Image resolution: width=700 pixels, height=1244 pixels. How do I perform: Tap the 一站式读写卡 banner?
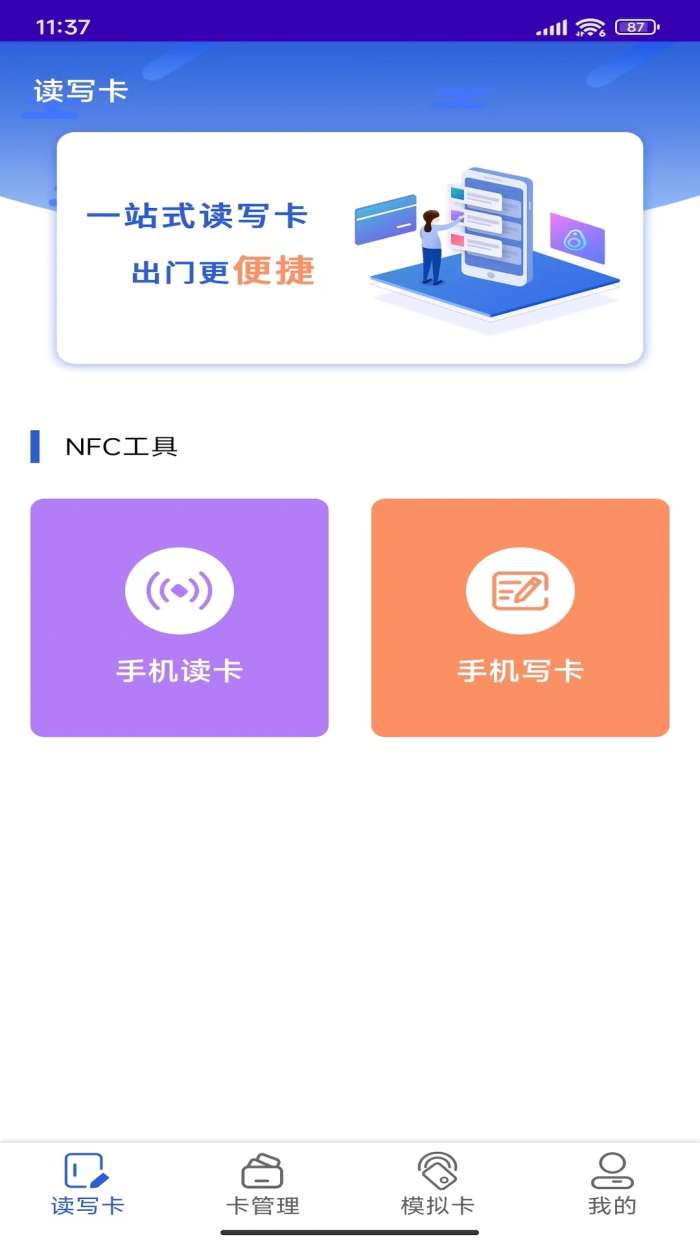pyautogui.click(x=349, y=248)
